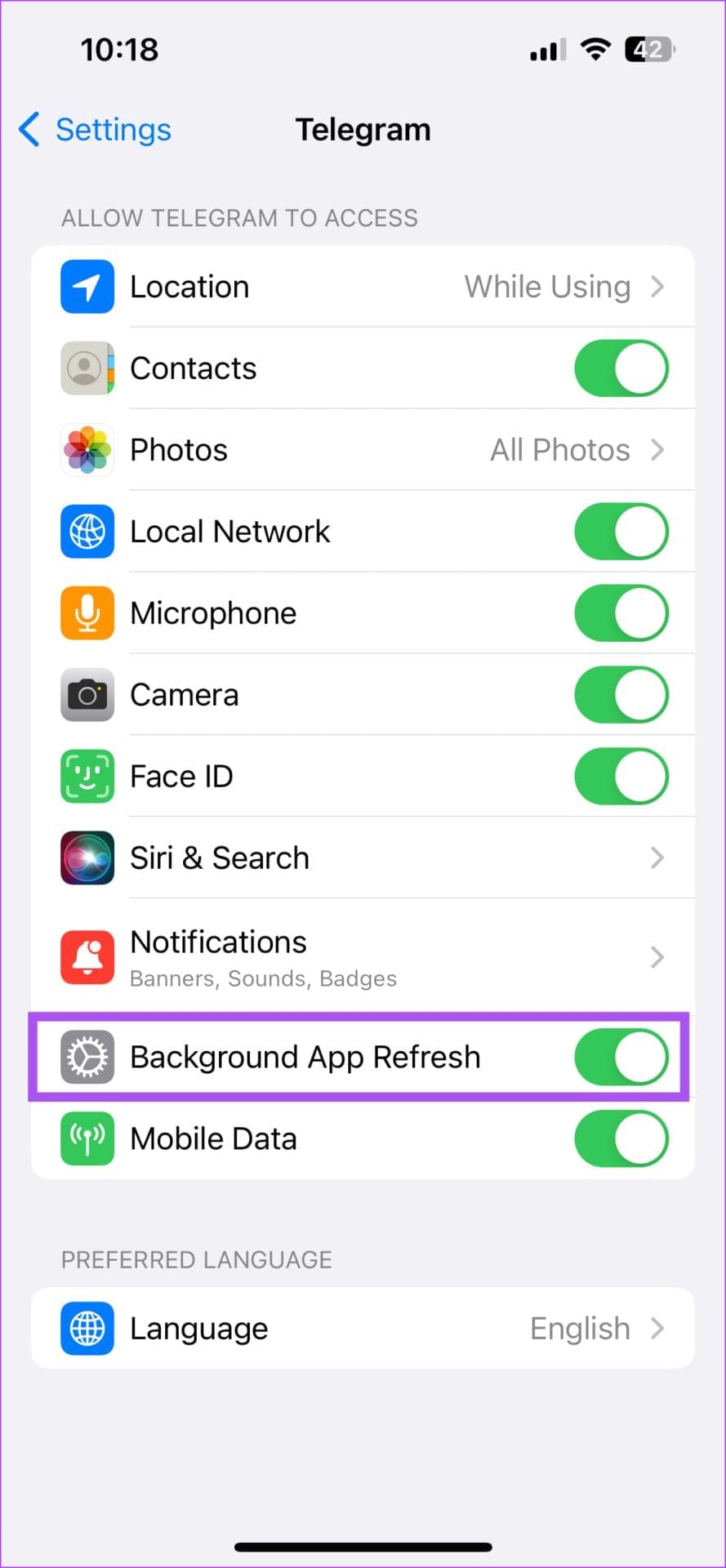The image size is (726, 1568).
Task: Disable Mobile Data access
Action: (x=621, y=1138)
